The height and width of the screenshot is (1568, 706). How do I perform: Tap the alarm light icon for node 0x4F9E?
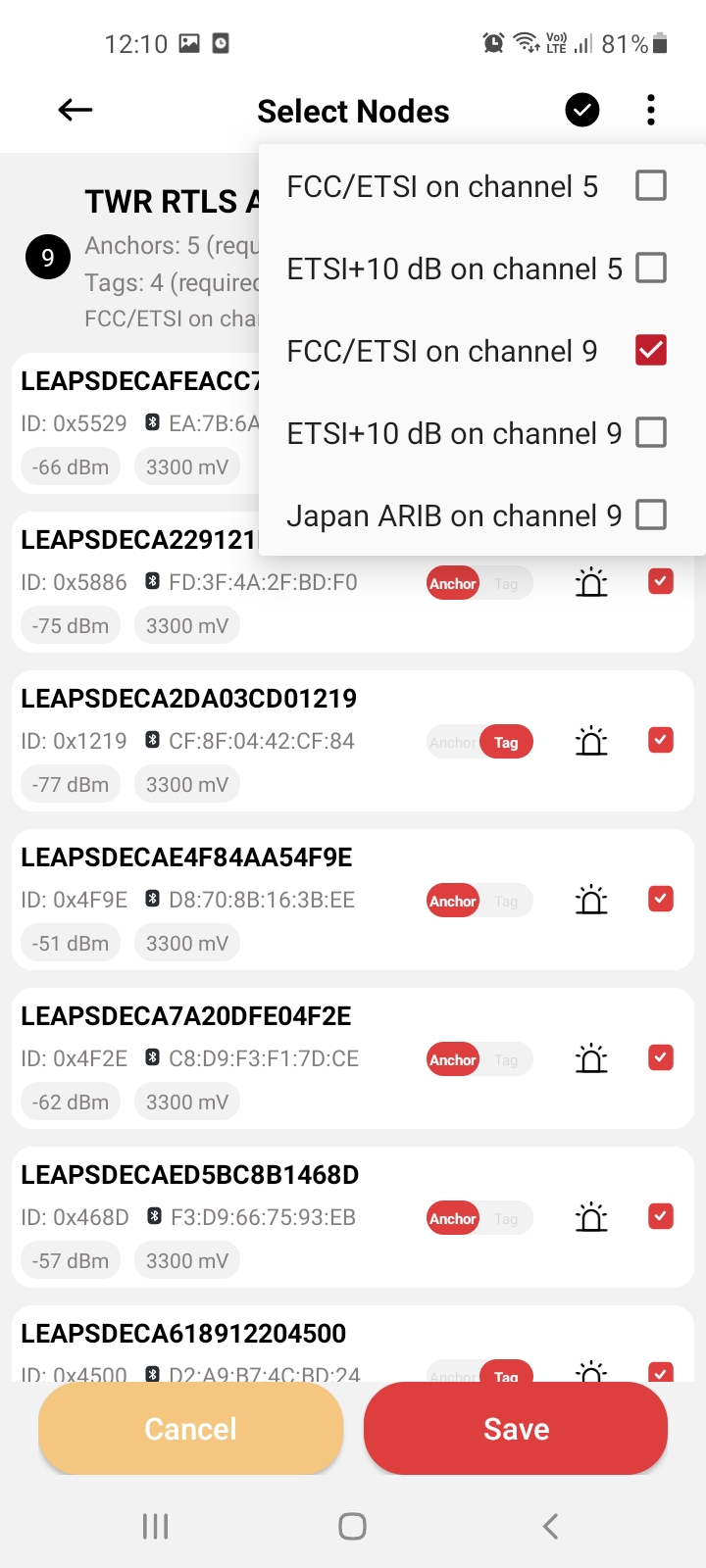click(591, 900)
